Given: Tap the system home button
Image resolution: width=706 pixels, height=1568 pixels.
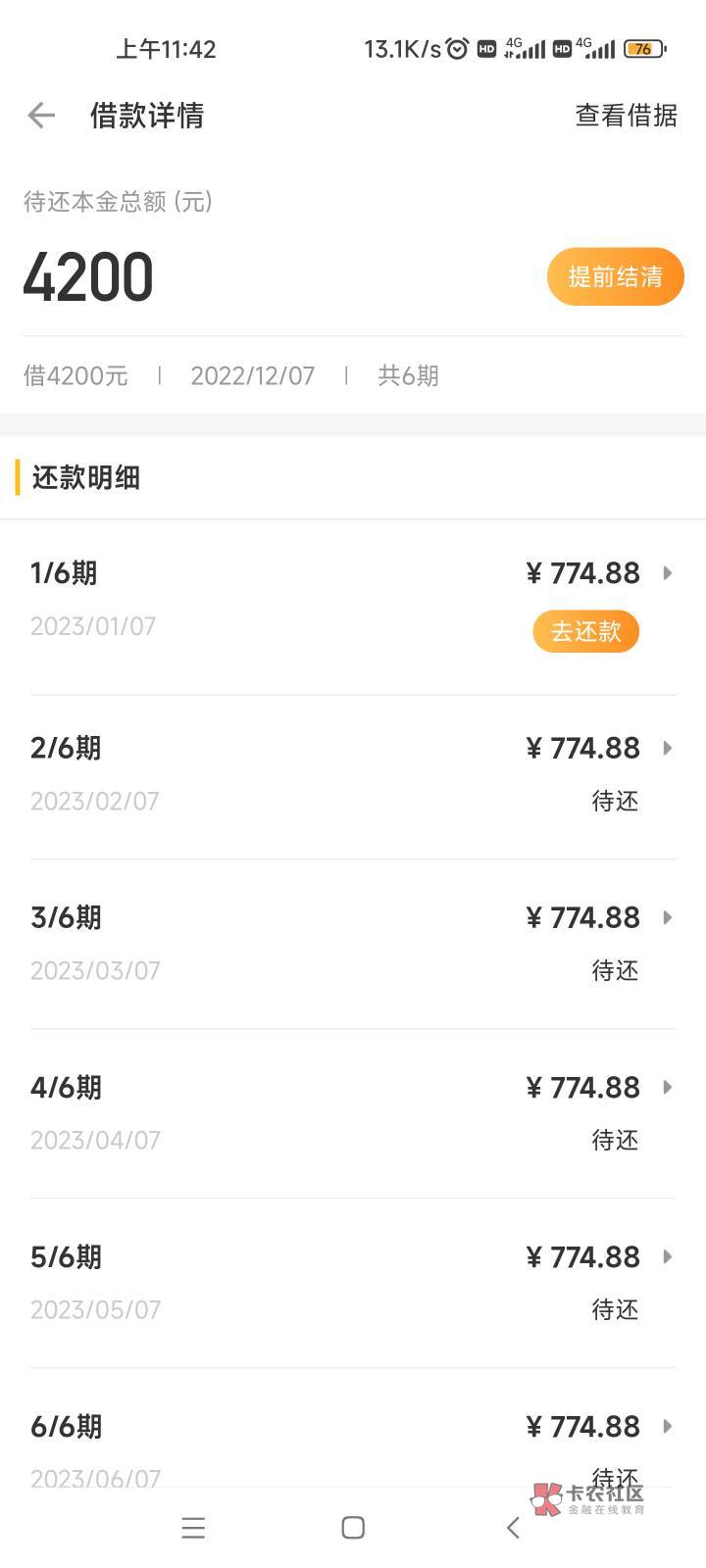Looking at the screenshot, I should tap(353, 1528).
